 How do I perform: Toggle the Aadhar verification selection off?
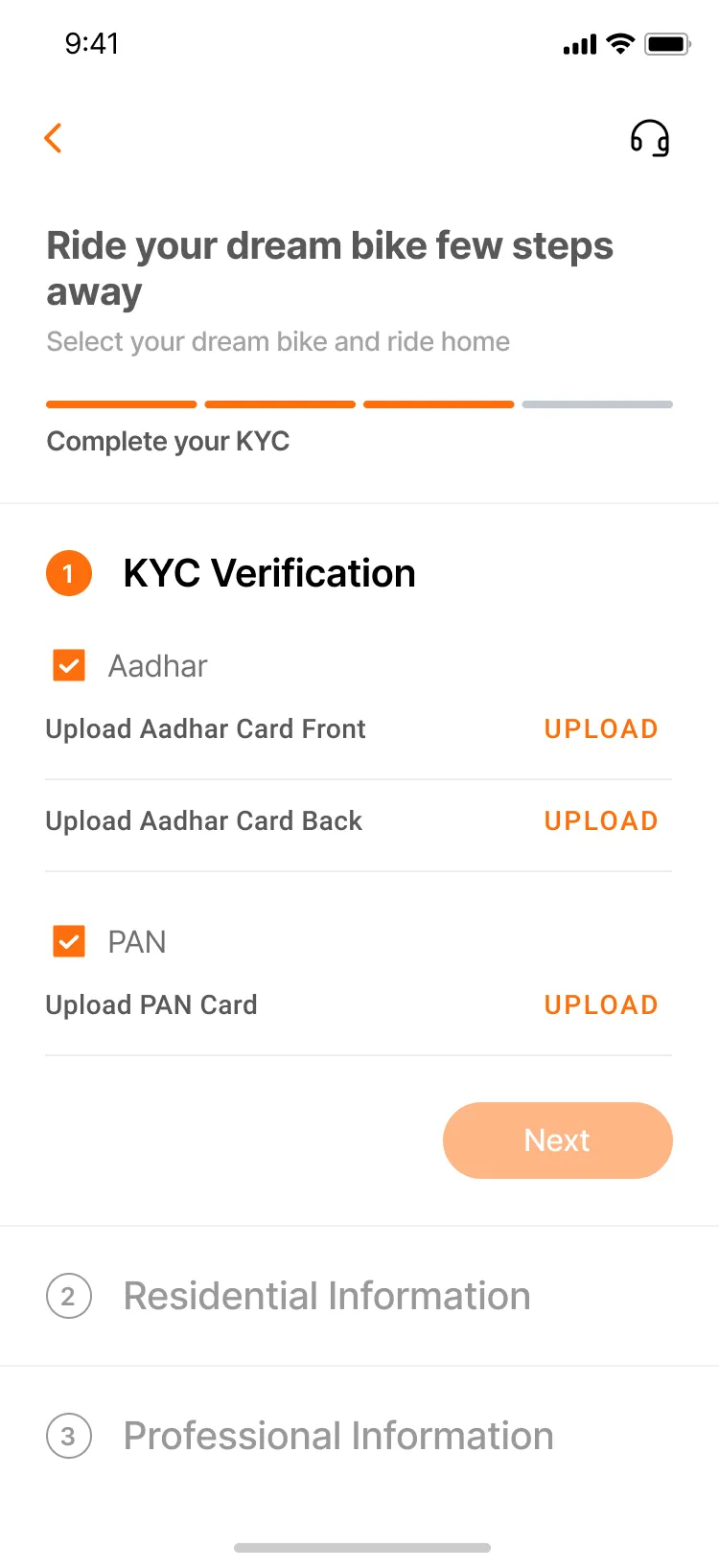coord(68,664)
